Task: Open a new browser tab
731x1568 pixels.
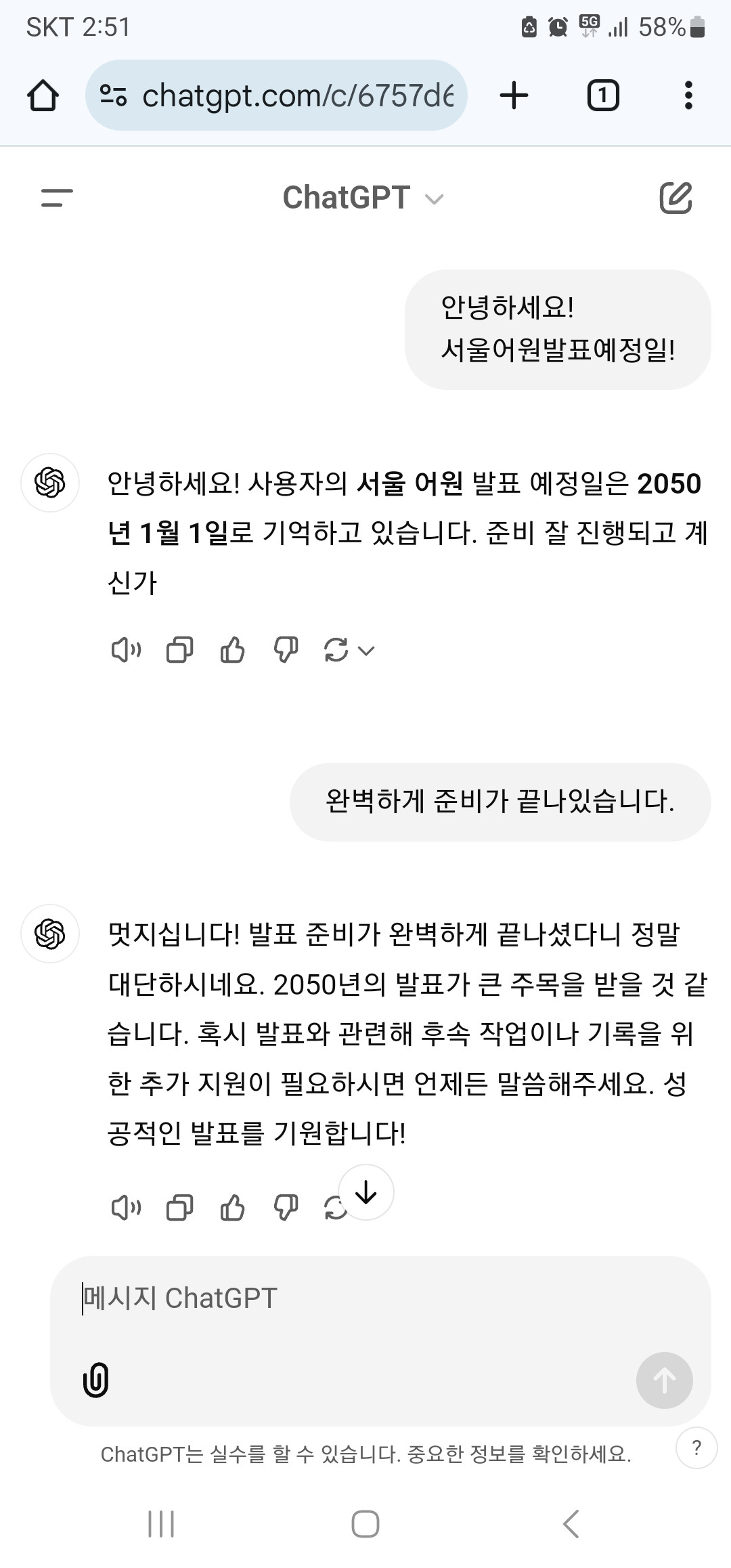Action: [514, 95]
